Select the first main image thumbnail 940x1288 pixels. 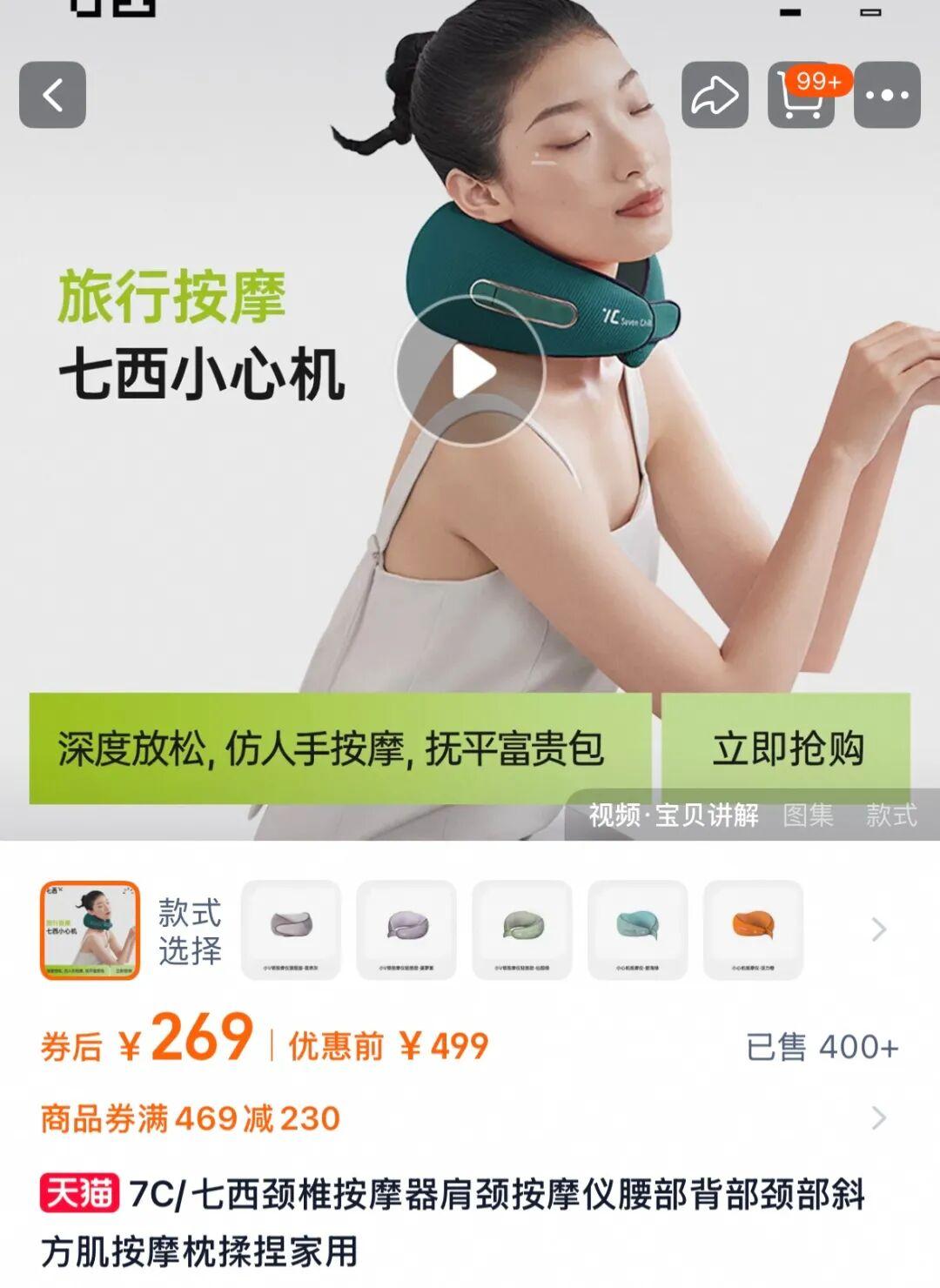(90, 930)
